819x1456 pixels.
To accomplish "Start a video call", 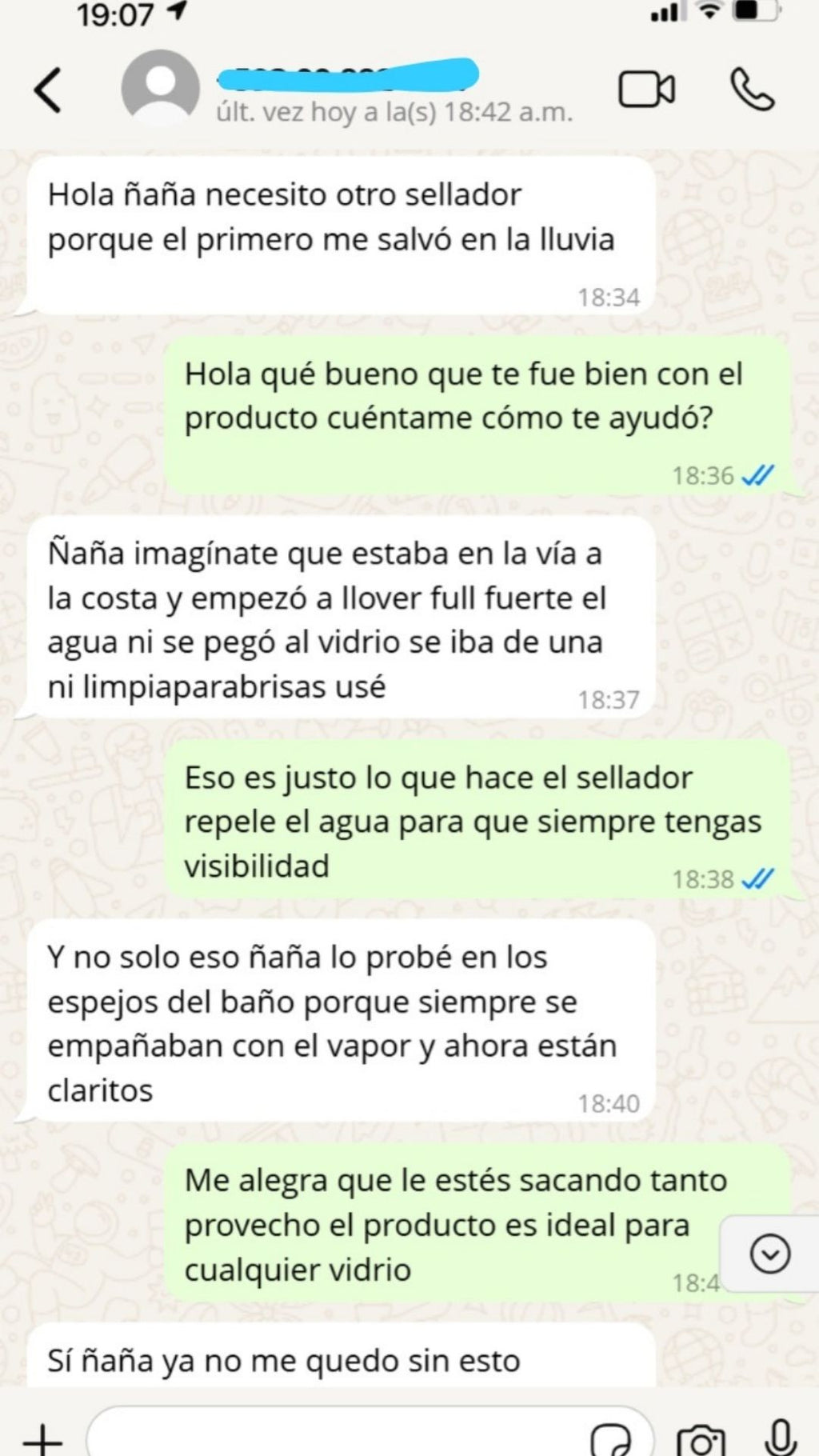I will [646, 89].
